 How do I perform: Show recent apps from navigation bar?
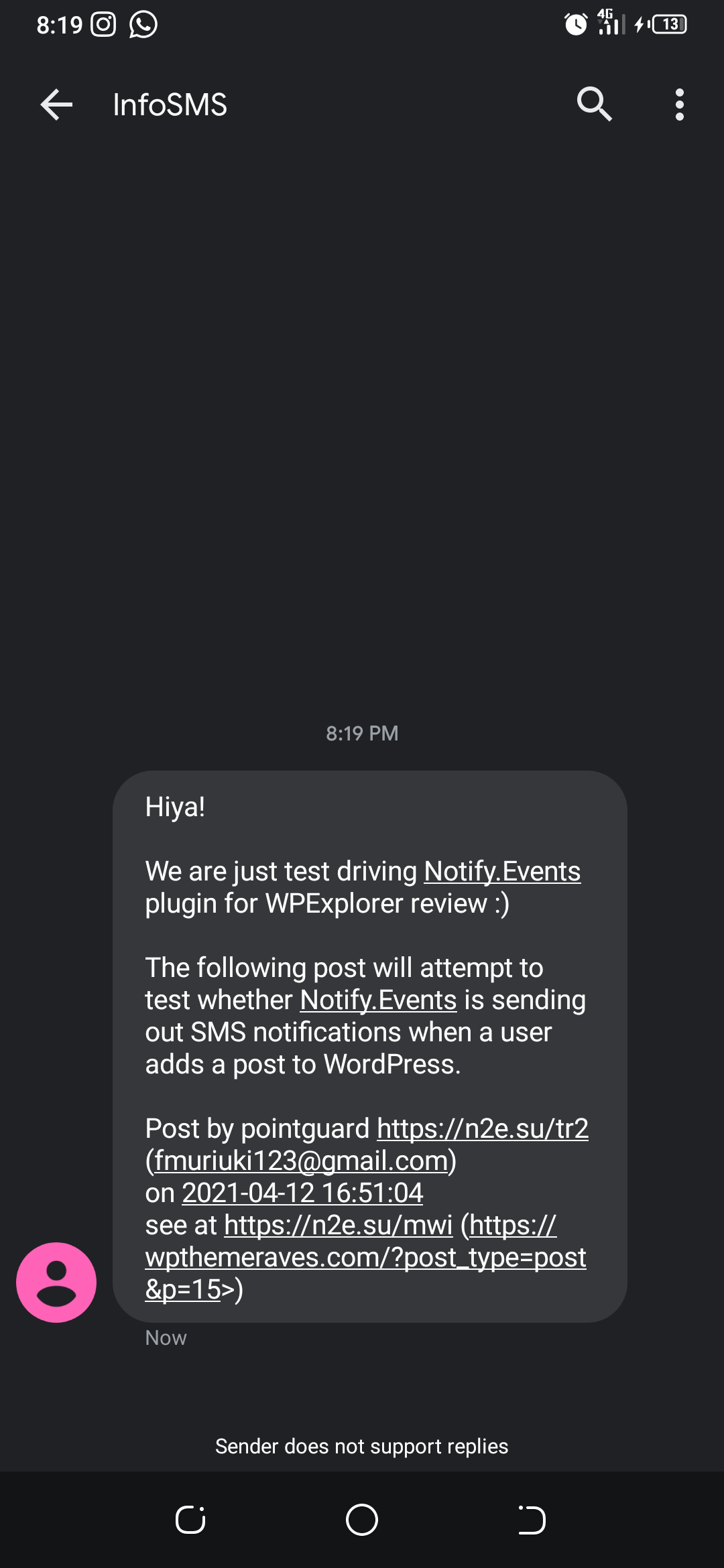(190, 1519)
